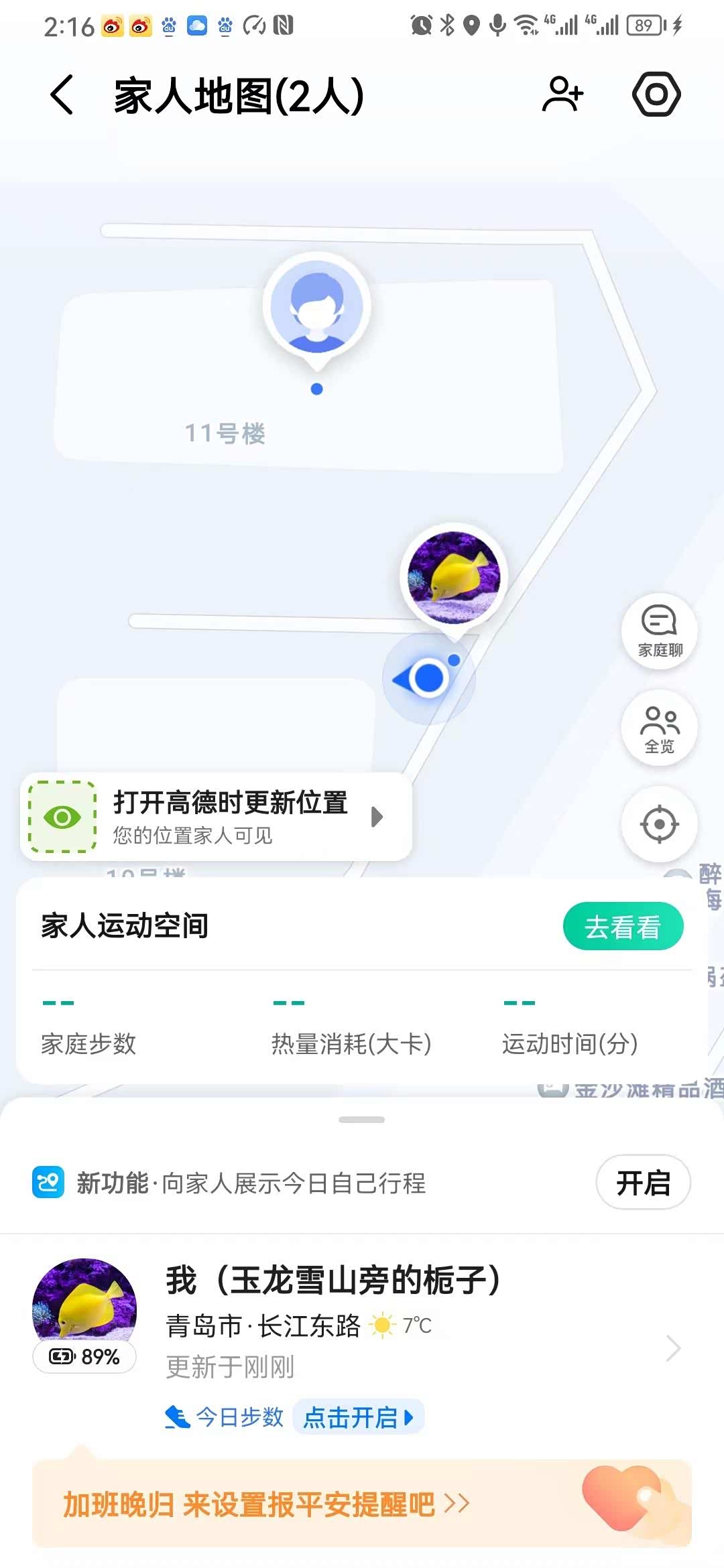Open the safety reminder banner
This screenshot has width=724, height=1568.
362,1504
